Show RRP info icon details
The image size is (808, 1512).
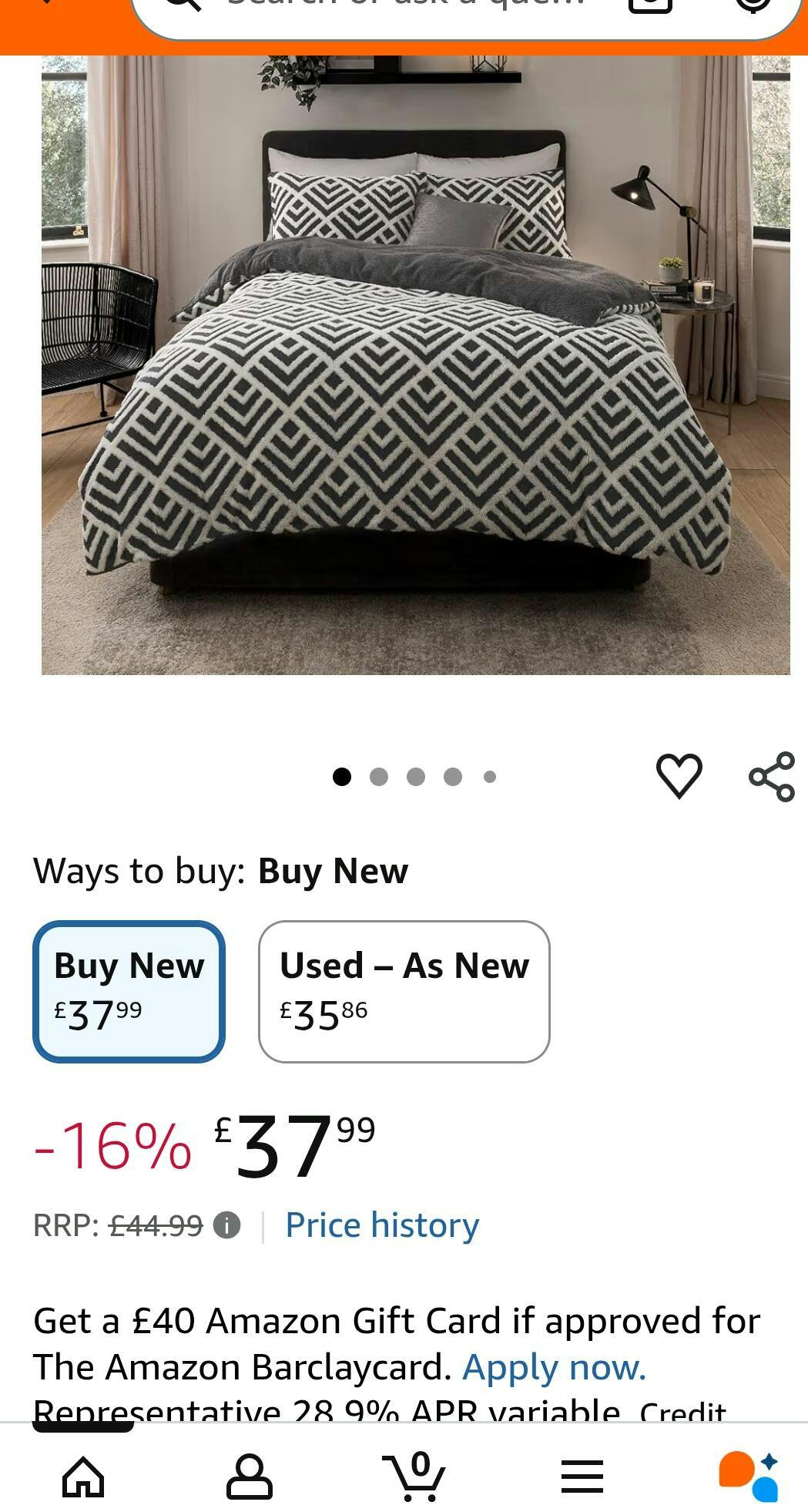[x=226, y=1225]
